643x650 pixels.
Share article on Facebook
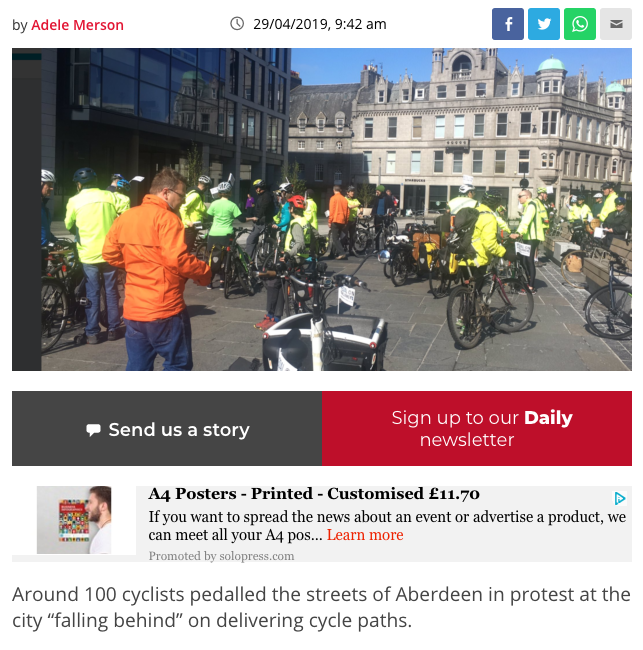tap(508, 24)
